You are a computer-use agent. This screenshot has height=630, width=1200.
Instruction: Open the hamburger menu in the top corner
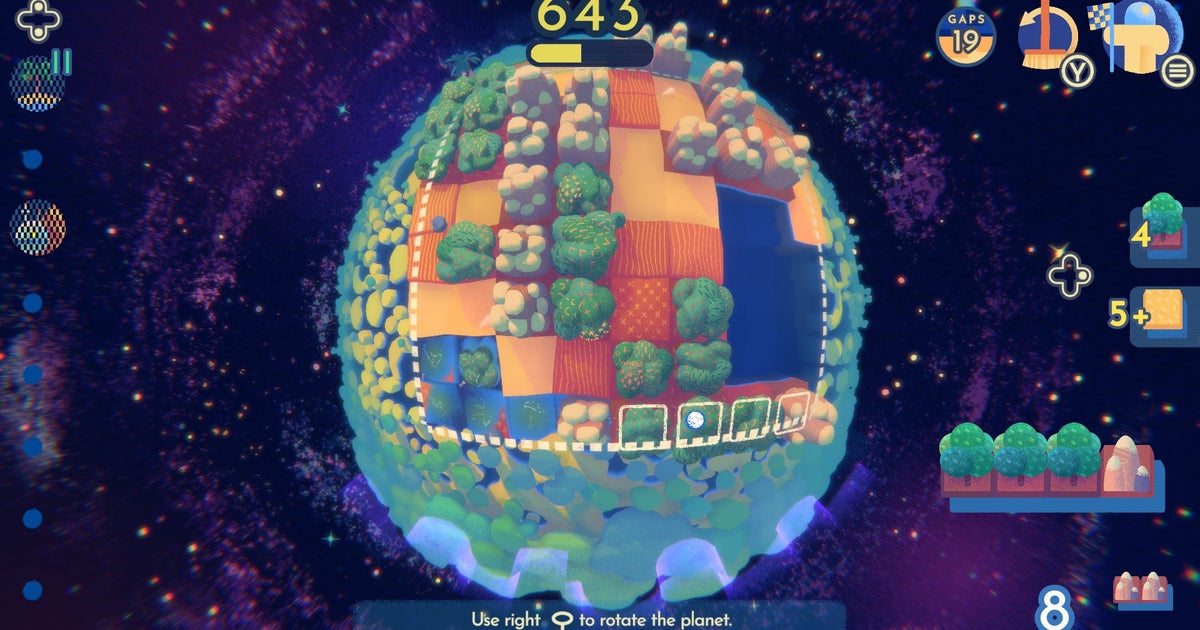pos(1176,70)
